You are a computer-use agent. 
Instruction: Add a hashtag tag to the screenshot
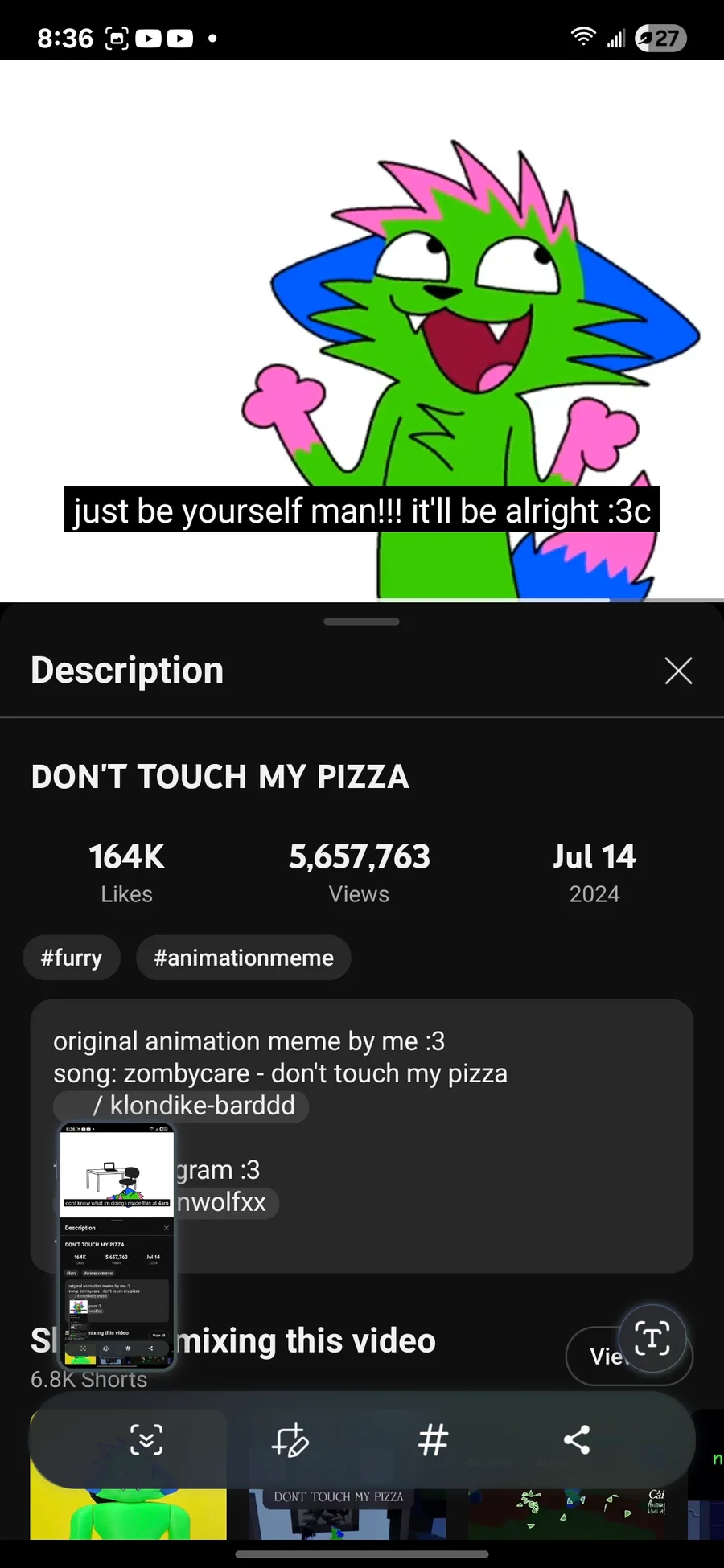click(433, 1440)
